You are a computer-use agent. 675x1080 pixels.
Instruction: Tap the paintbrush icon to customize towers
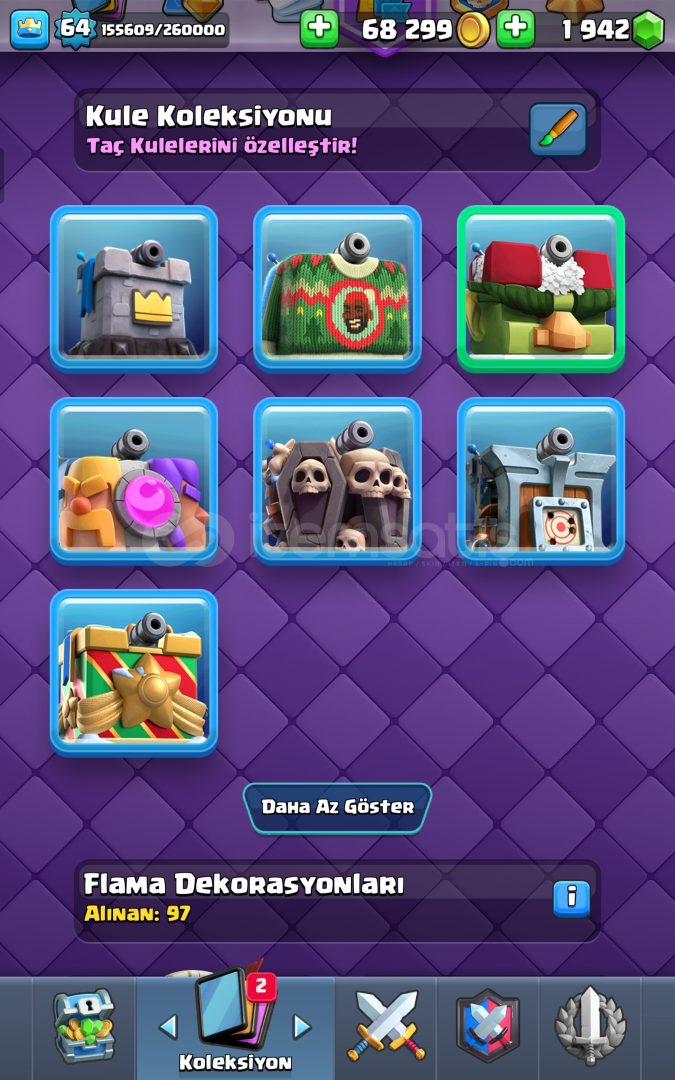[x=557, y=129]
